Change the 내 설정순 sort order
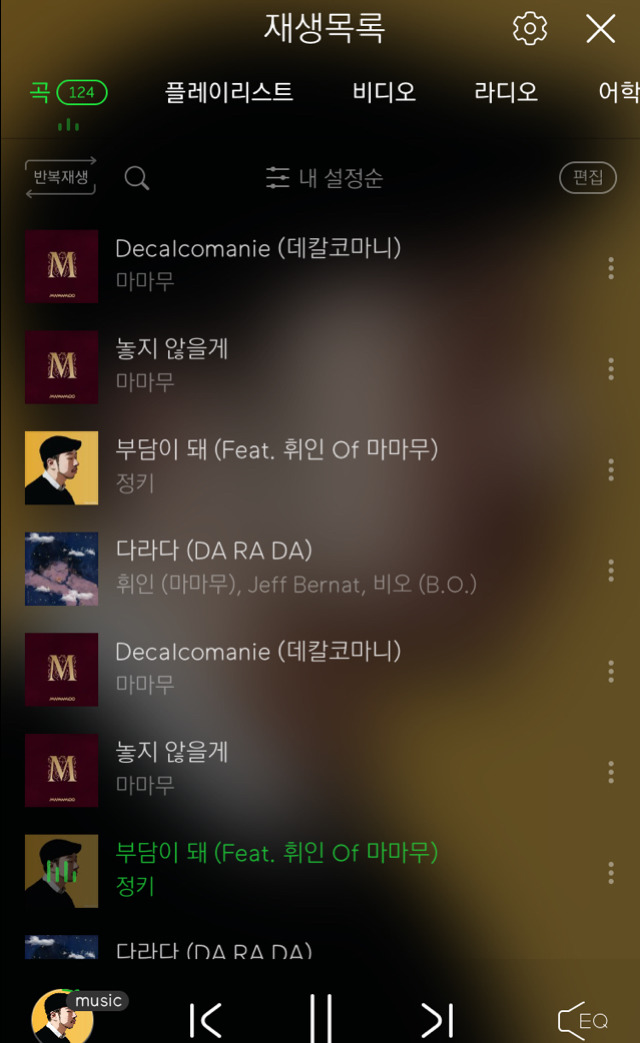 pos(324,178)
